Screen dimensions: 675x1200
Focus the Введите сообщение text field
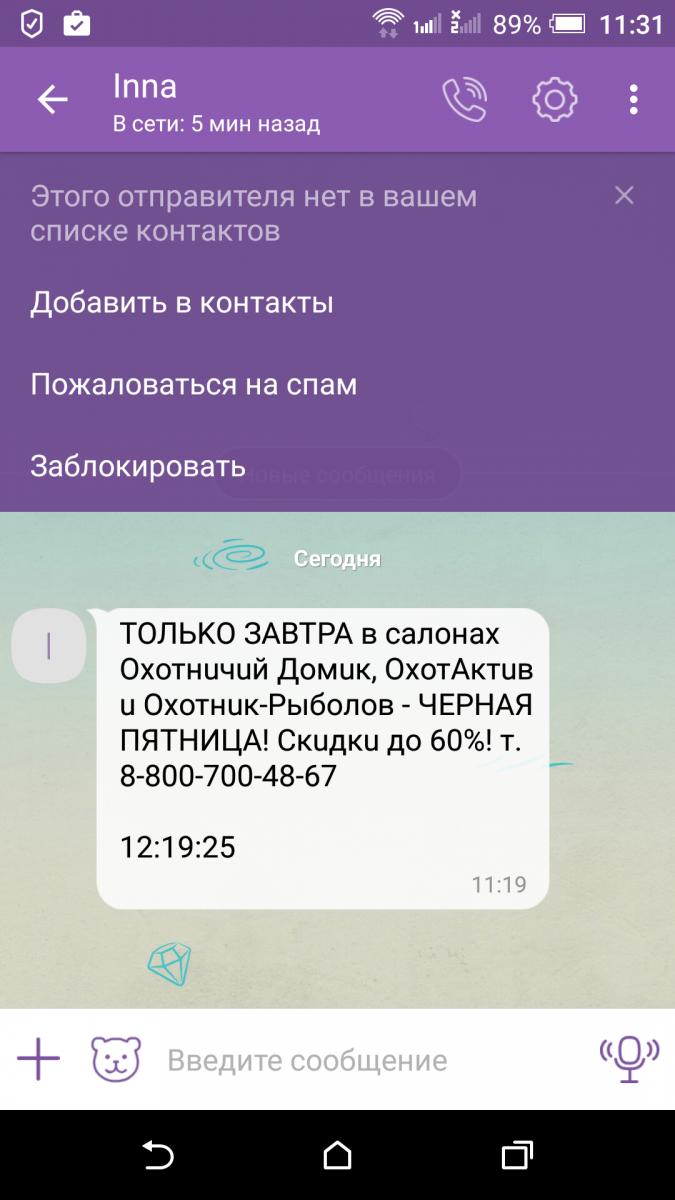click(x=370, y=1060)
